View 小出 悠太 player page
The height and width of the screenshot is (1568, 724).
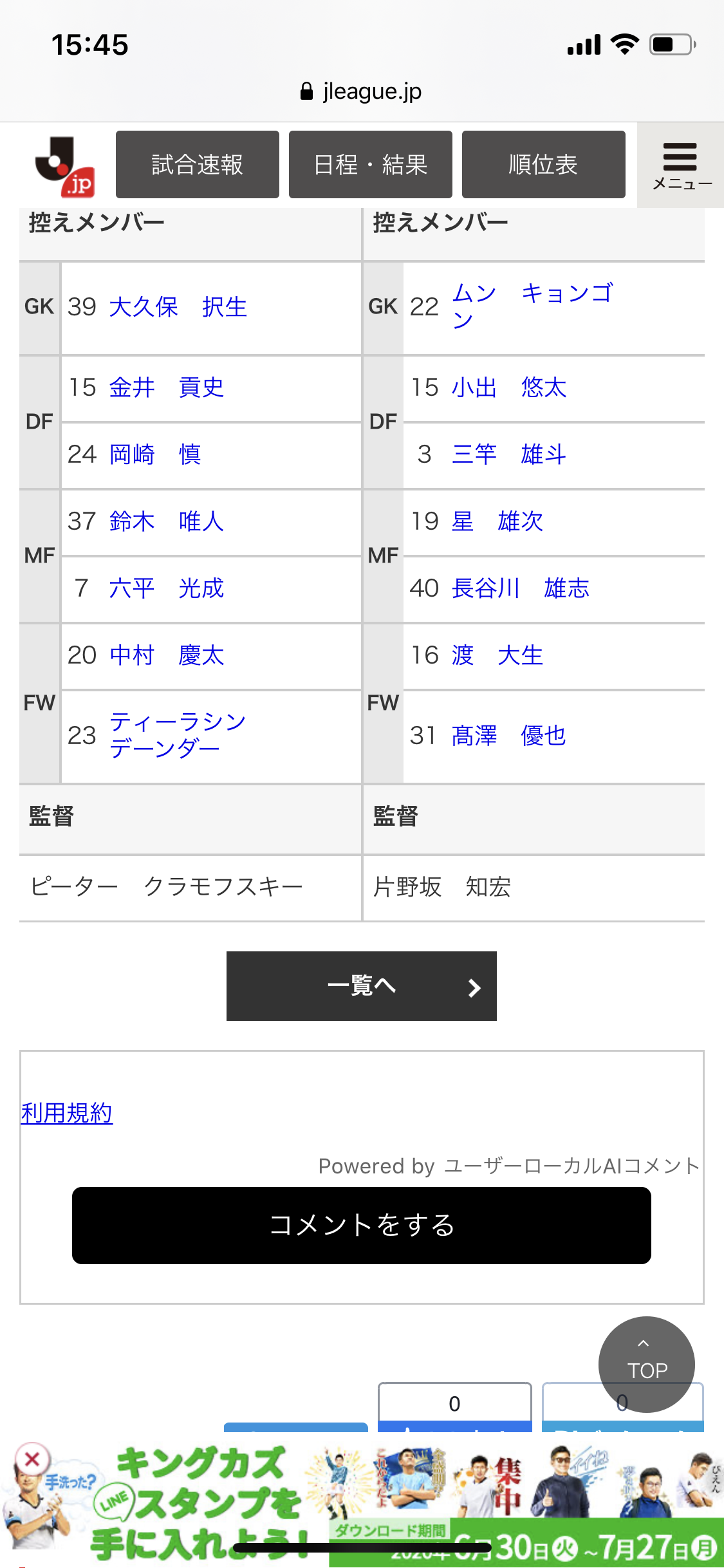(x=508, y=387)
